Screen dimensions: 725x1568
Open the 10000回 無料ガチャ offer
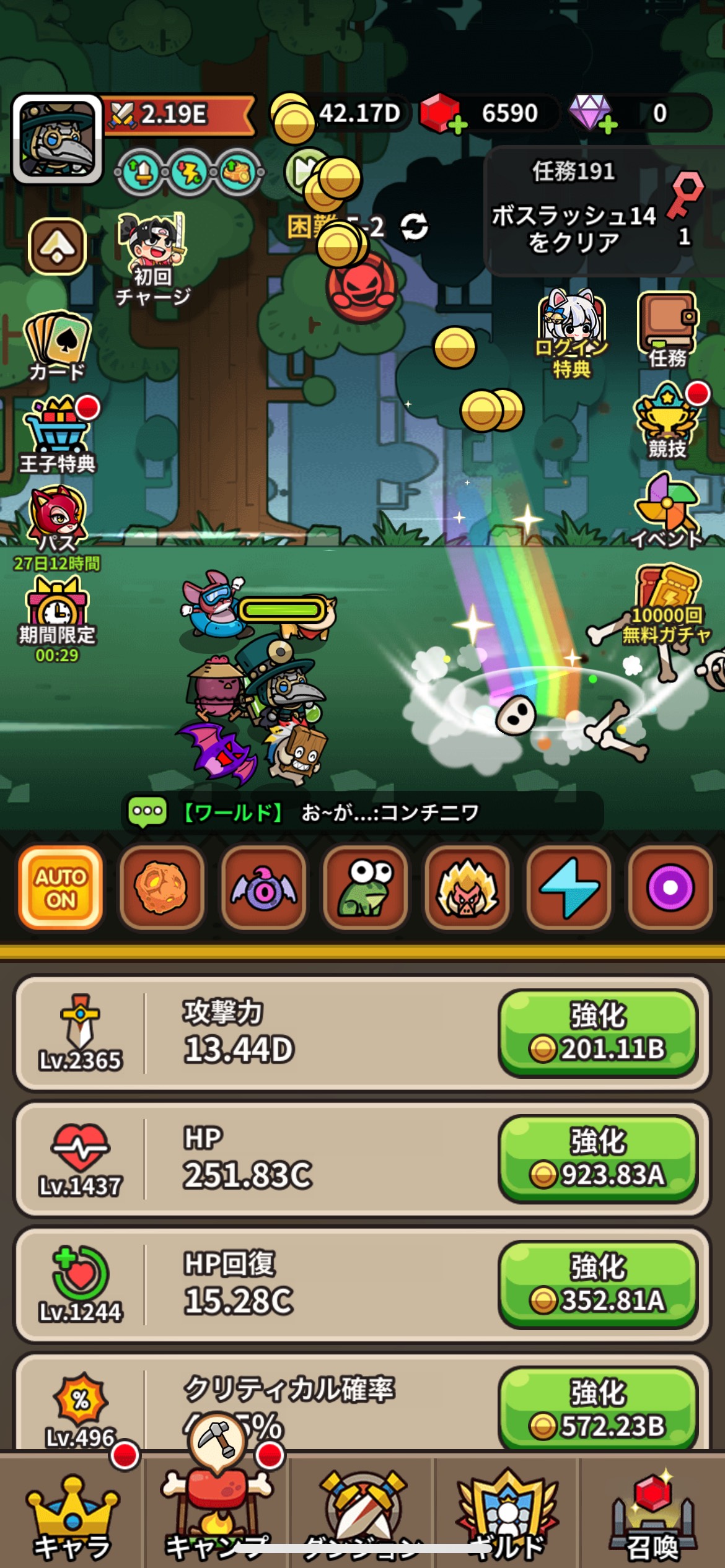pos(666,606)
